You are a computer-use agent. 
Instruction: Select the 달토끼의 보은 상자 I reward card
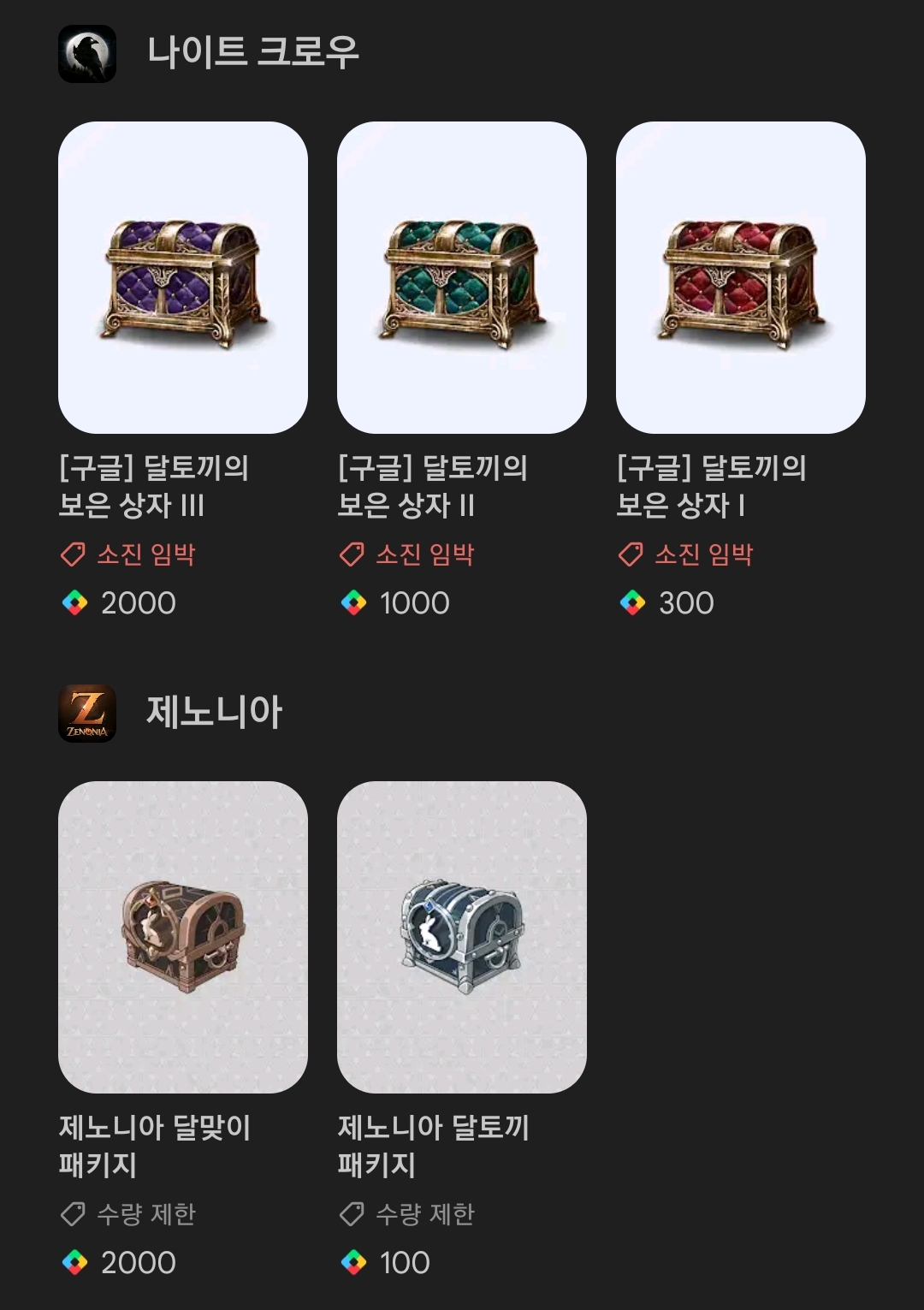[x=740, y=277]
